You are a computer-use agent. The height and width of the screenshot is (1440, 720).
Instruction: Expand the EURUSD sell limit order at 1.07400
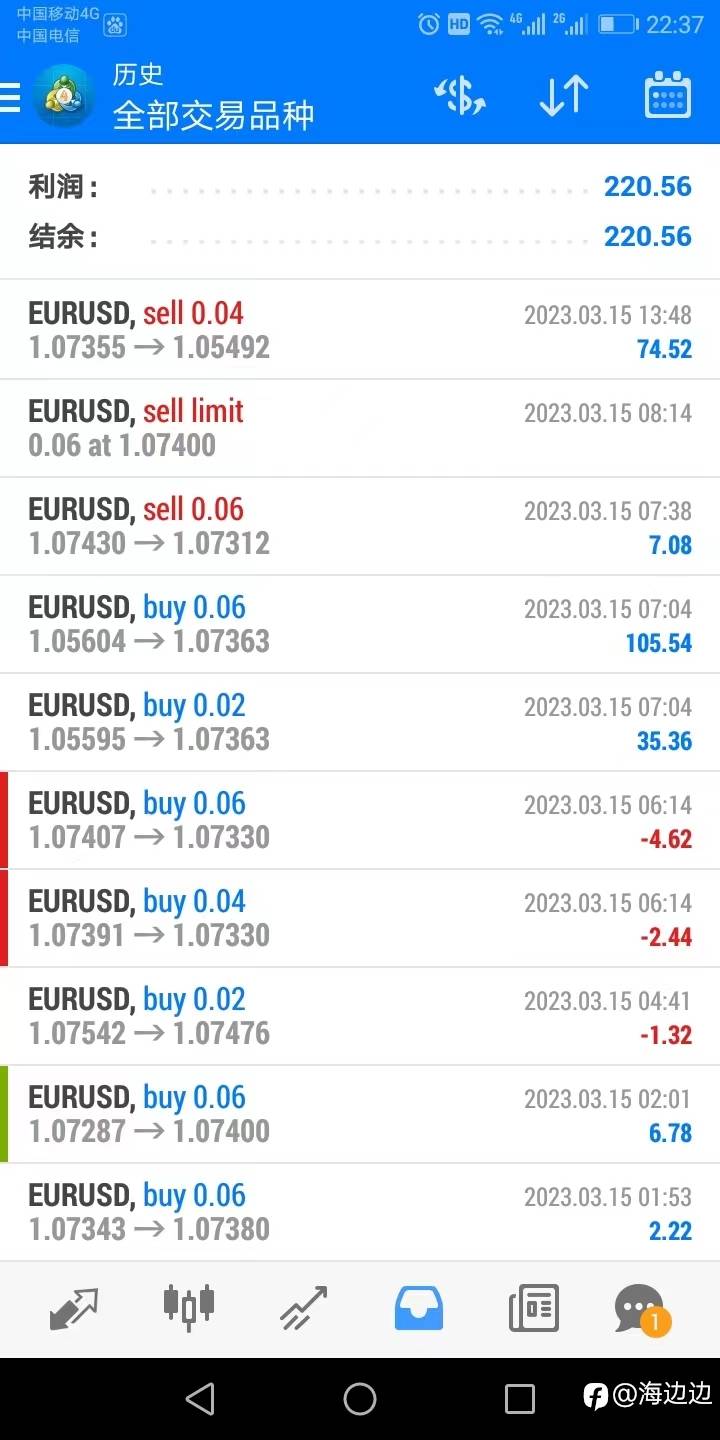(x=360, y=428)
